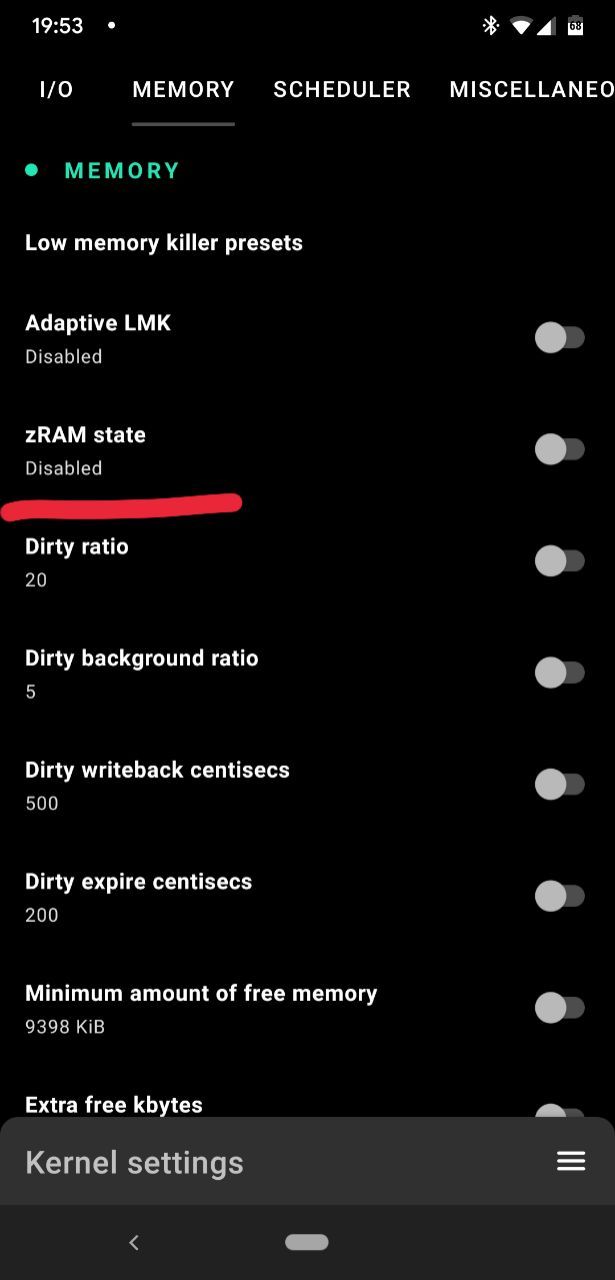Open the Miscellaneous tab

coord(530,89)
